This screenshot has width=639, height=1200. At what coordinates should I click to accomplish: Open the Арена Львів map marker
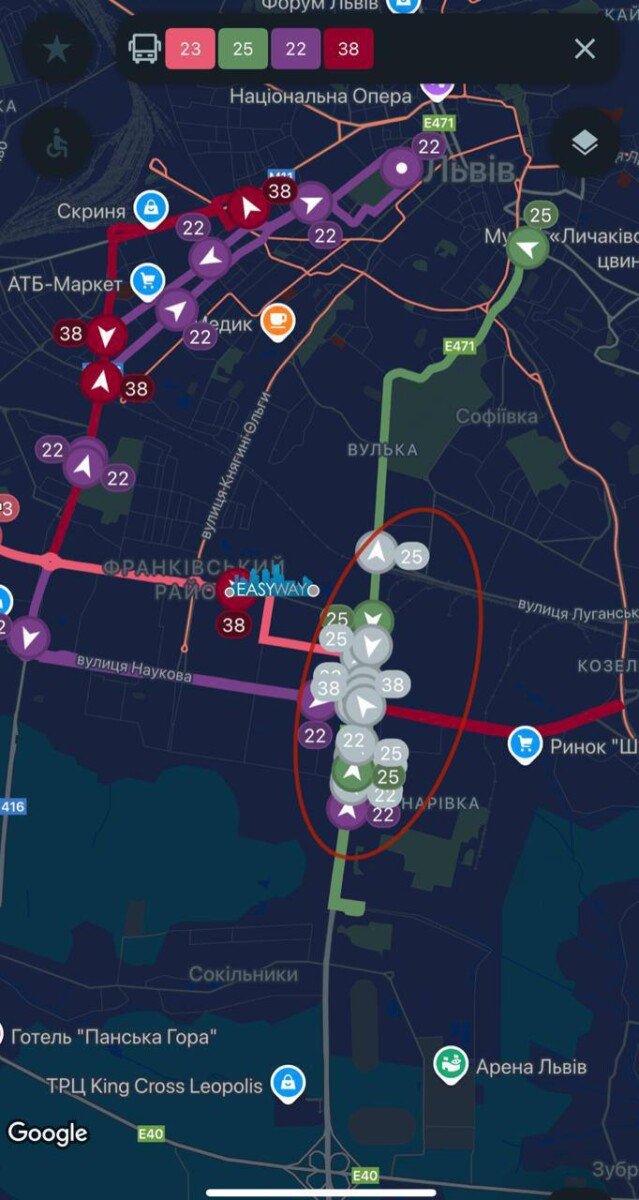pyautogui.click(x=450, y=1064)
